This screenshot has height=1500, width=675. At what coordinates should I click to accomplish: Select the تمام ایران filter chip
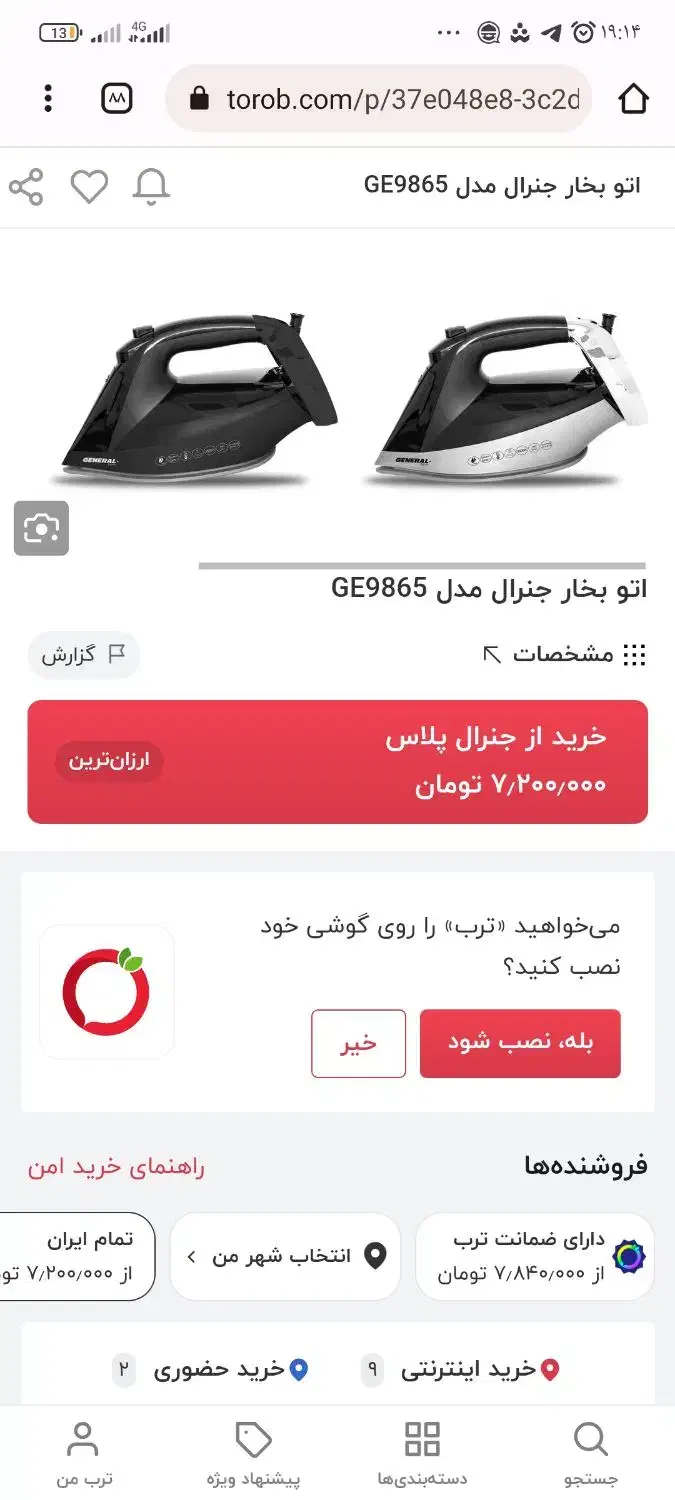pos(78,1256)
